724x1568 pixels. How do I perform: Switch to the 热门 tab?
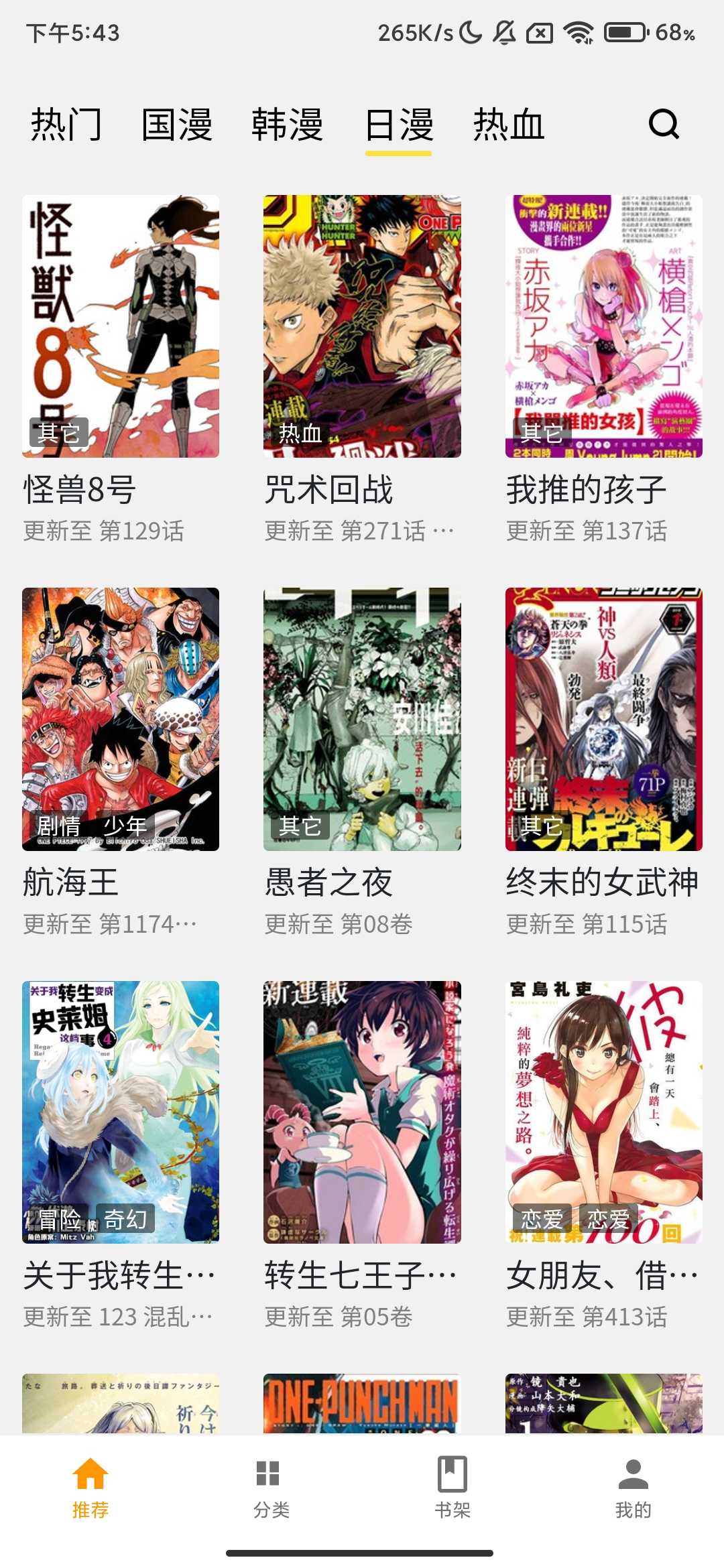(66, 125)
